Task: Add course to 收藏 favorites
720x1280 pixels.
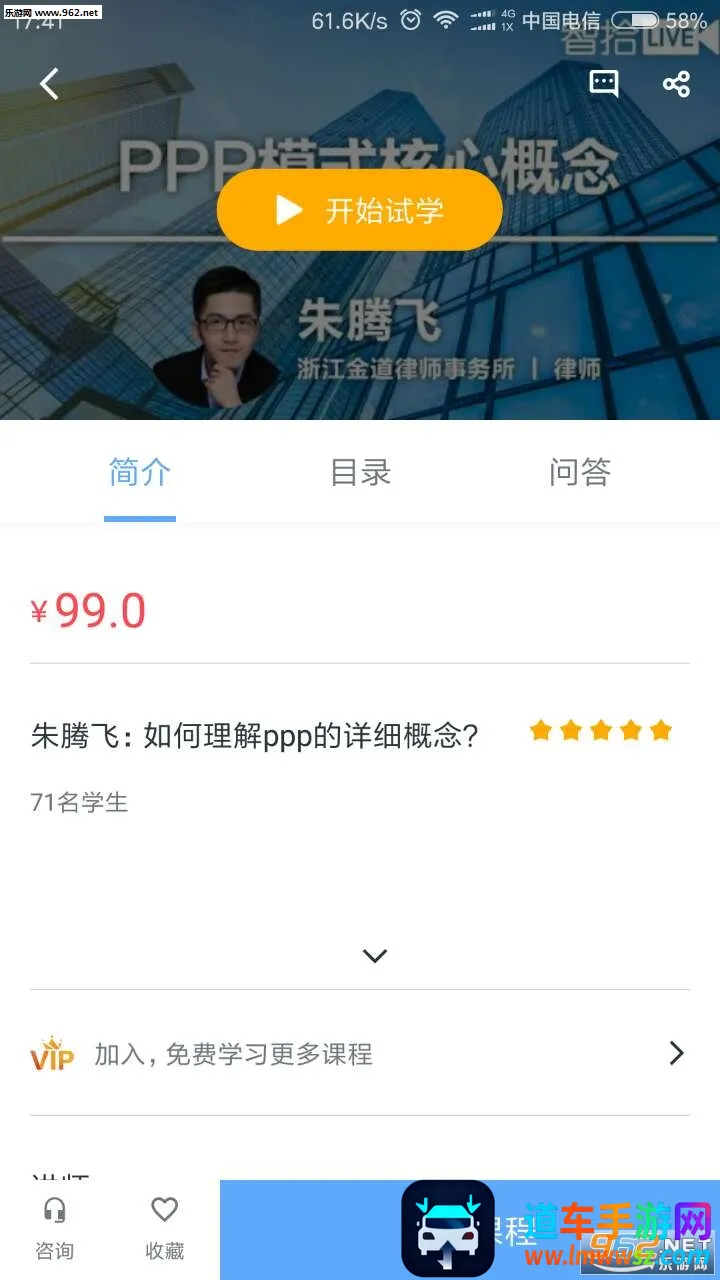Action: point(164,1230)
